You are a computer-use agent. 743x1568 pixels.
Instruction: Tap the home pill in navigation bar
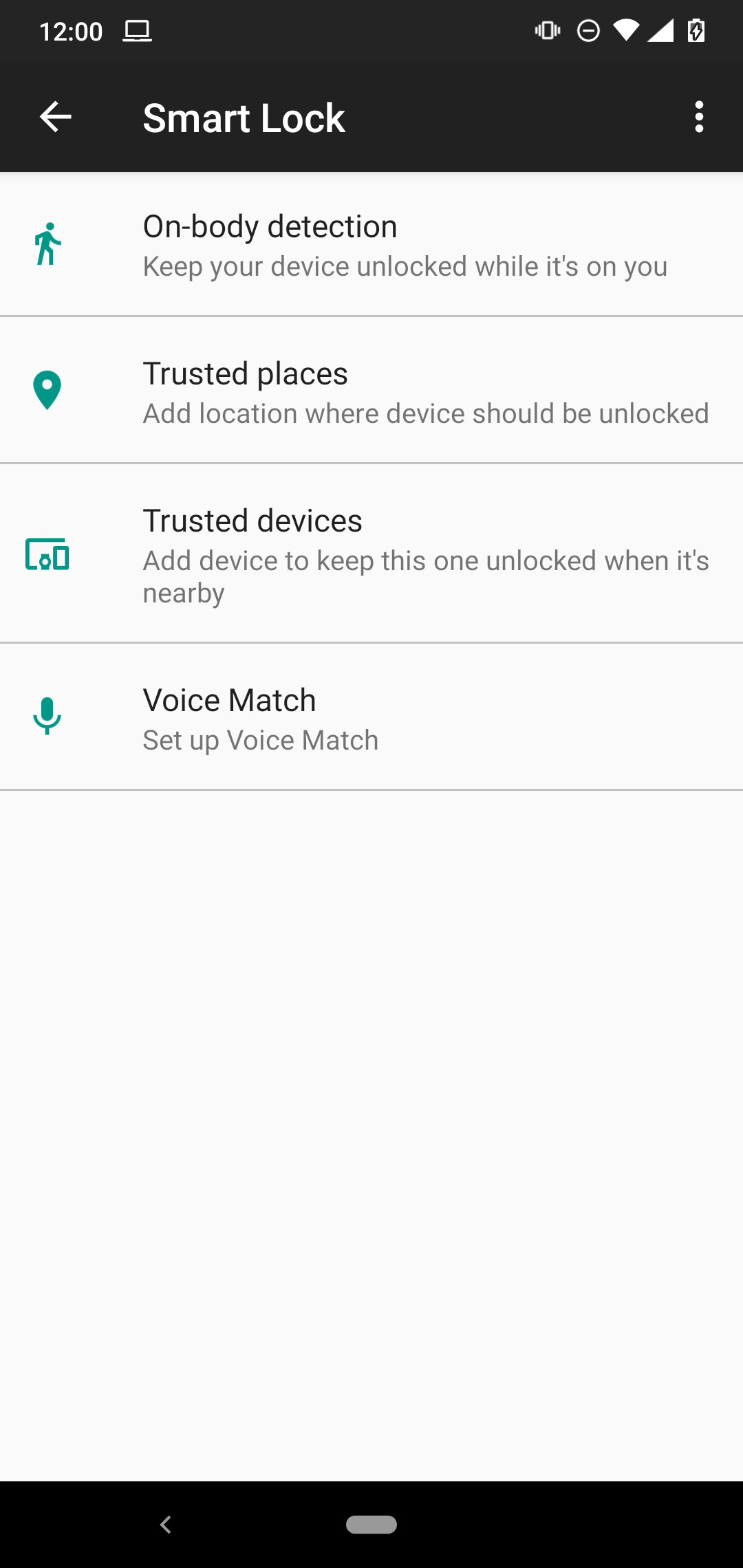pyautogui.click(x=371, y=1525)
